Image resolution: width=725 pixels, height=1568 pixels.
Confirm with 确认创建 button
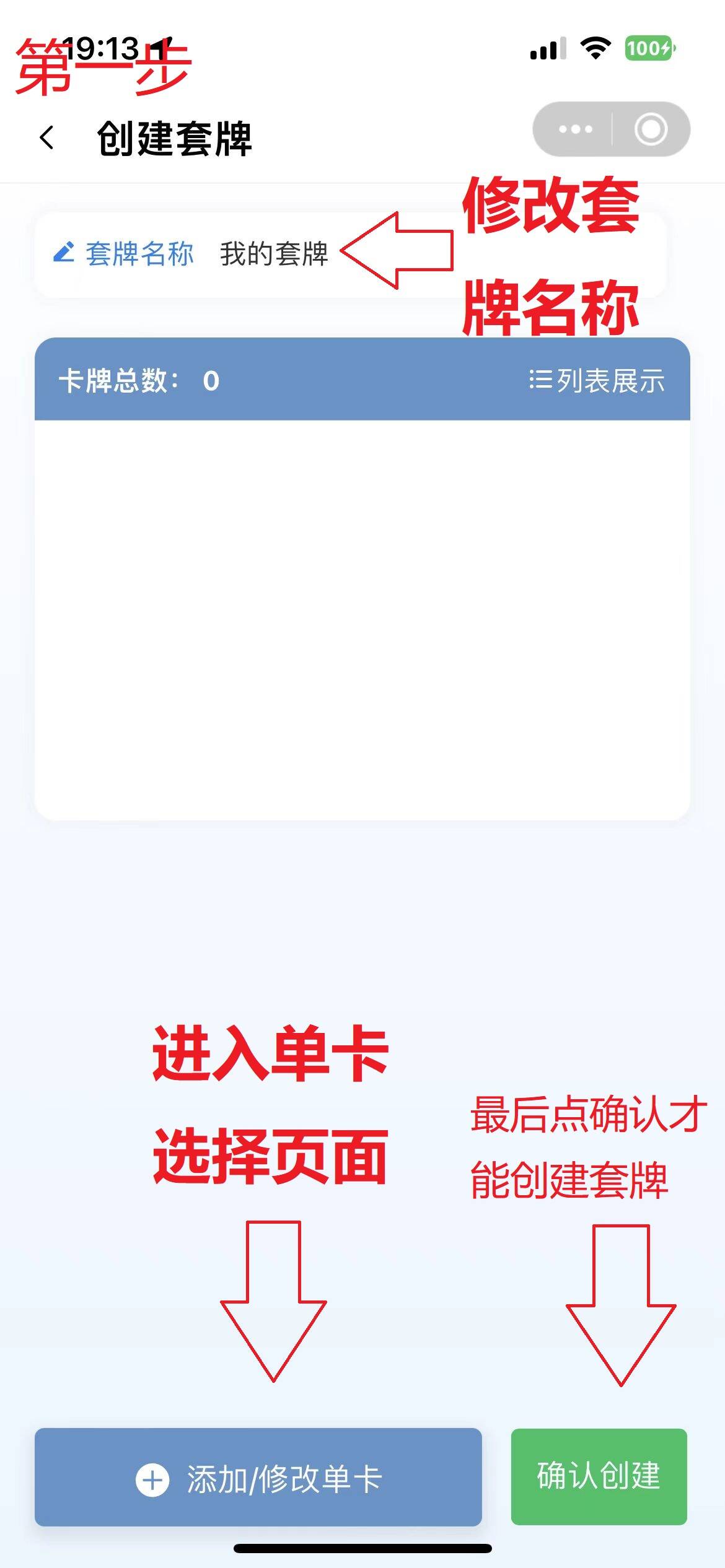tap(599, 1476)
